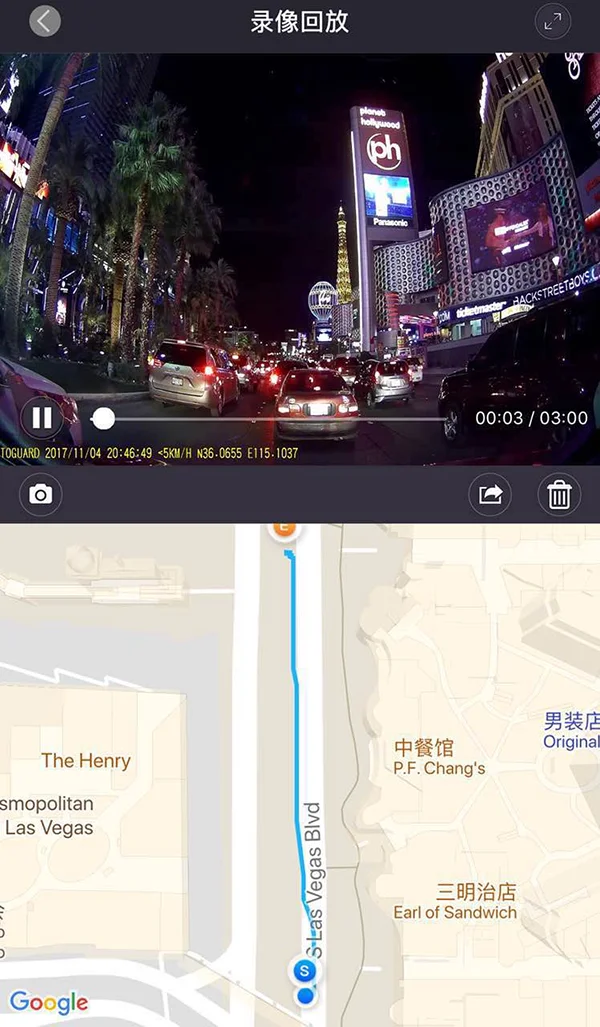Take a snapshot with the camera icon
600x1027 pixels.
[41, 495]
